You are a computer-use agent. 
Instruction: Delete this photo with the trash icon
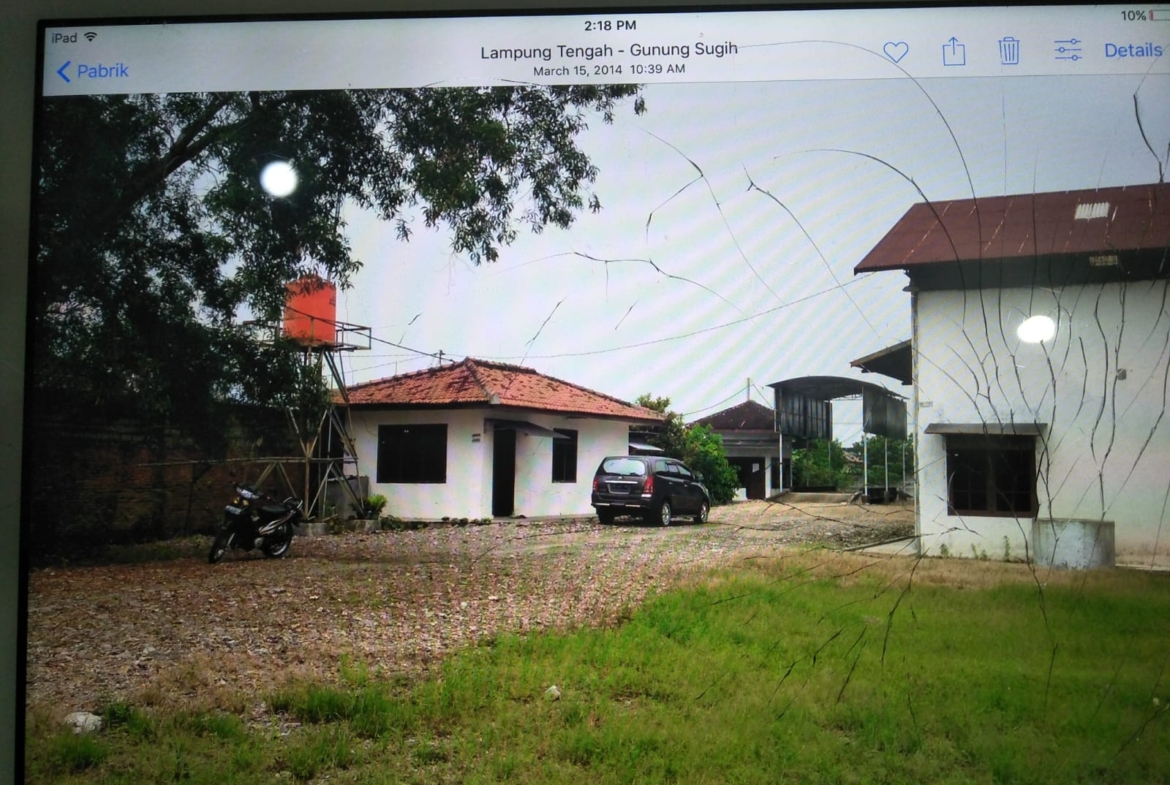tap(1009, 50)
